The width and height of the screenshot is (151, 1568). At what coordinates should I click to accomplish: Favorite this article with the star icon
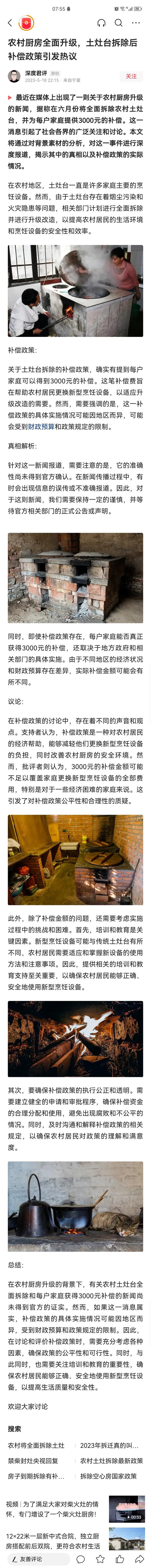[100, 1559]
